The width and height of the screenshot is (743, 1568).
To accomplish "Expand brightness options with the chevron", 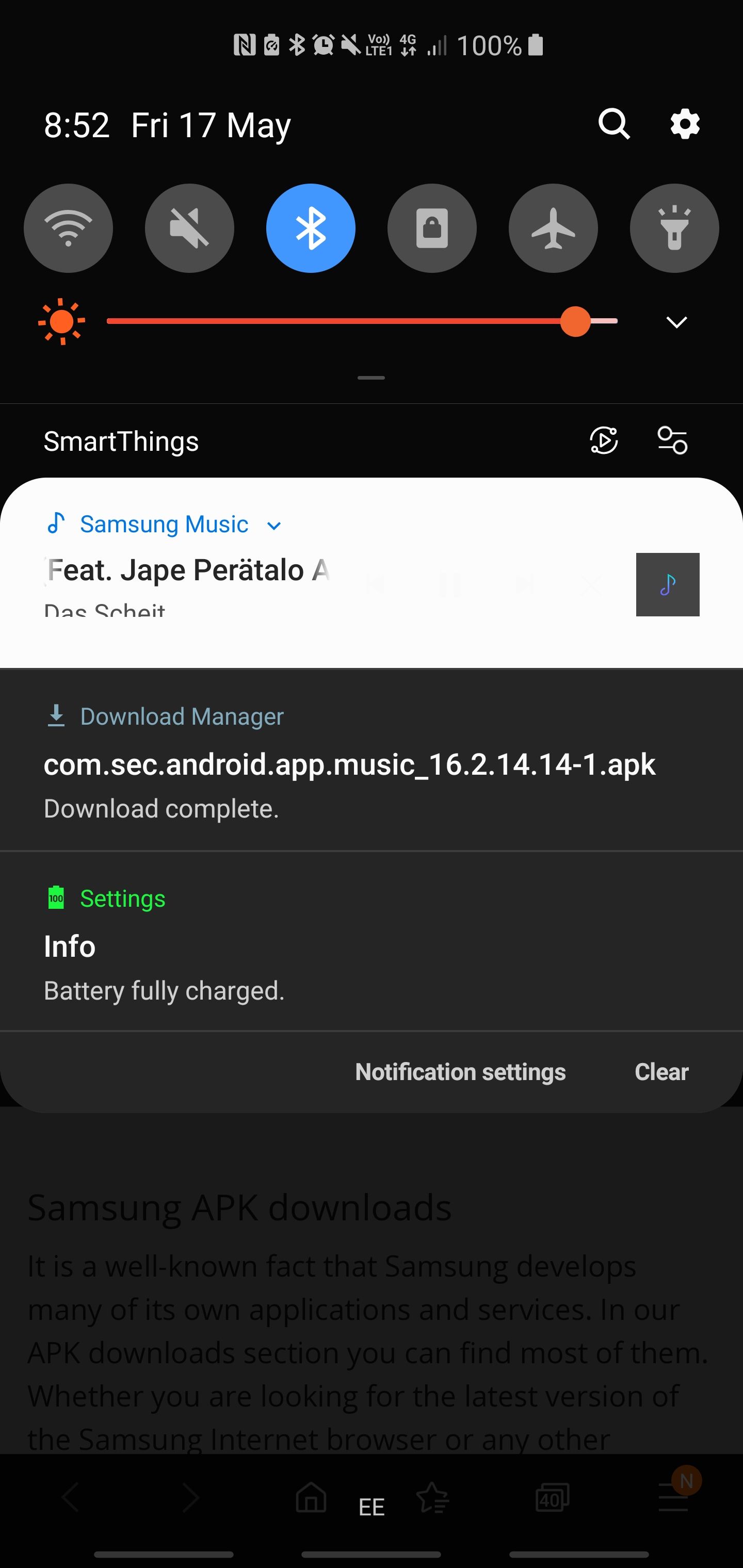I will pos(676,321).
